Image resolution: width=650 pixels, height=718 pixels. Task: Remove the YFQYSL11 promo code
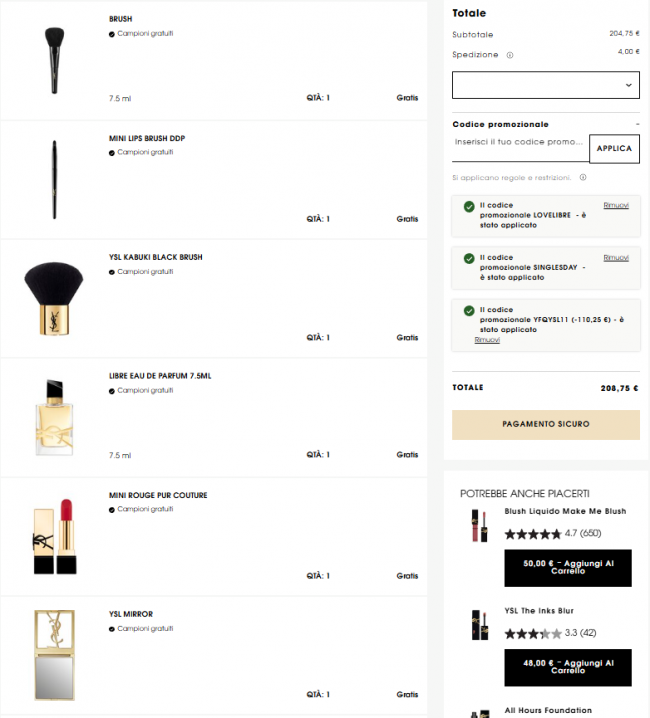(x=487, y=340)
